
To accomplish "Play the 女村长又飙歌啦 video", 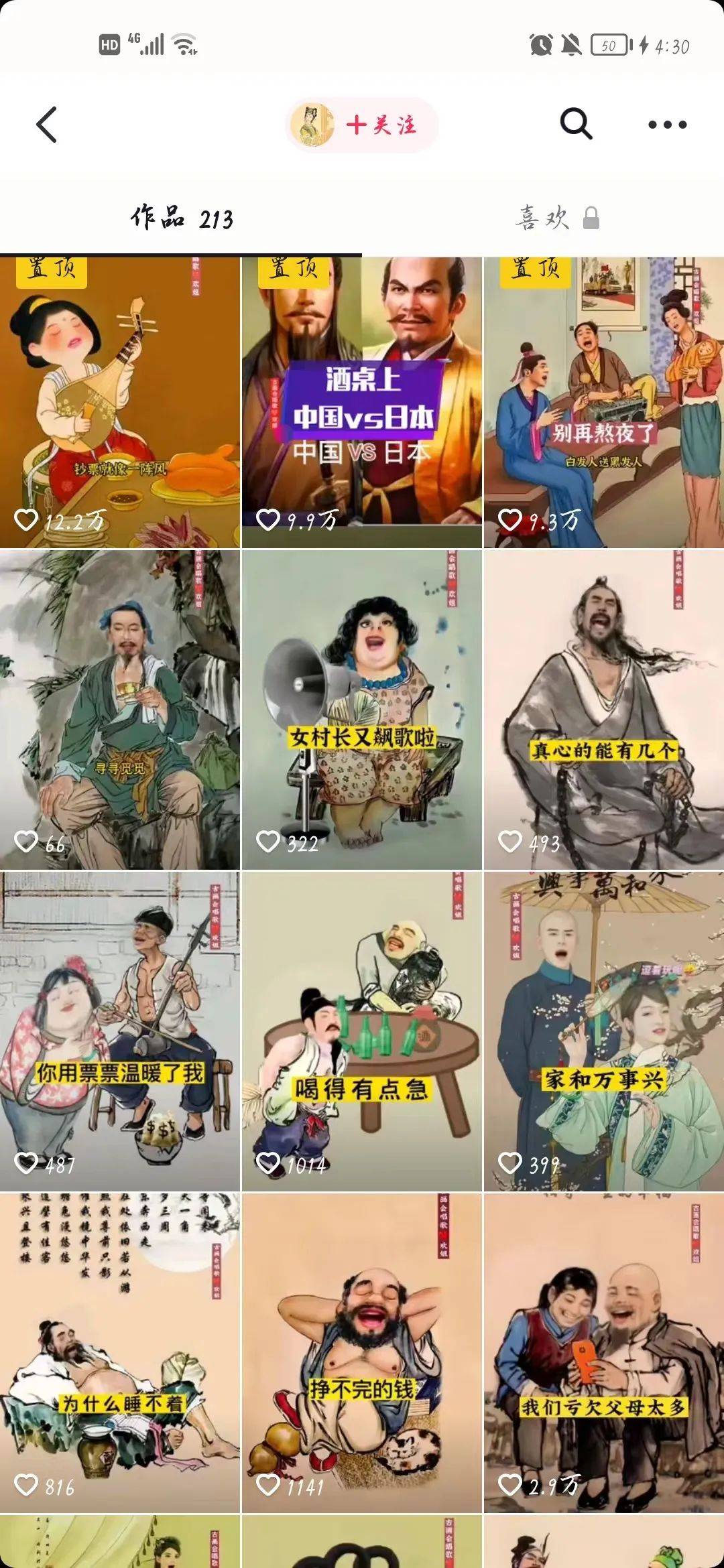I will click(361, 710).
